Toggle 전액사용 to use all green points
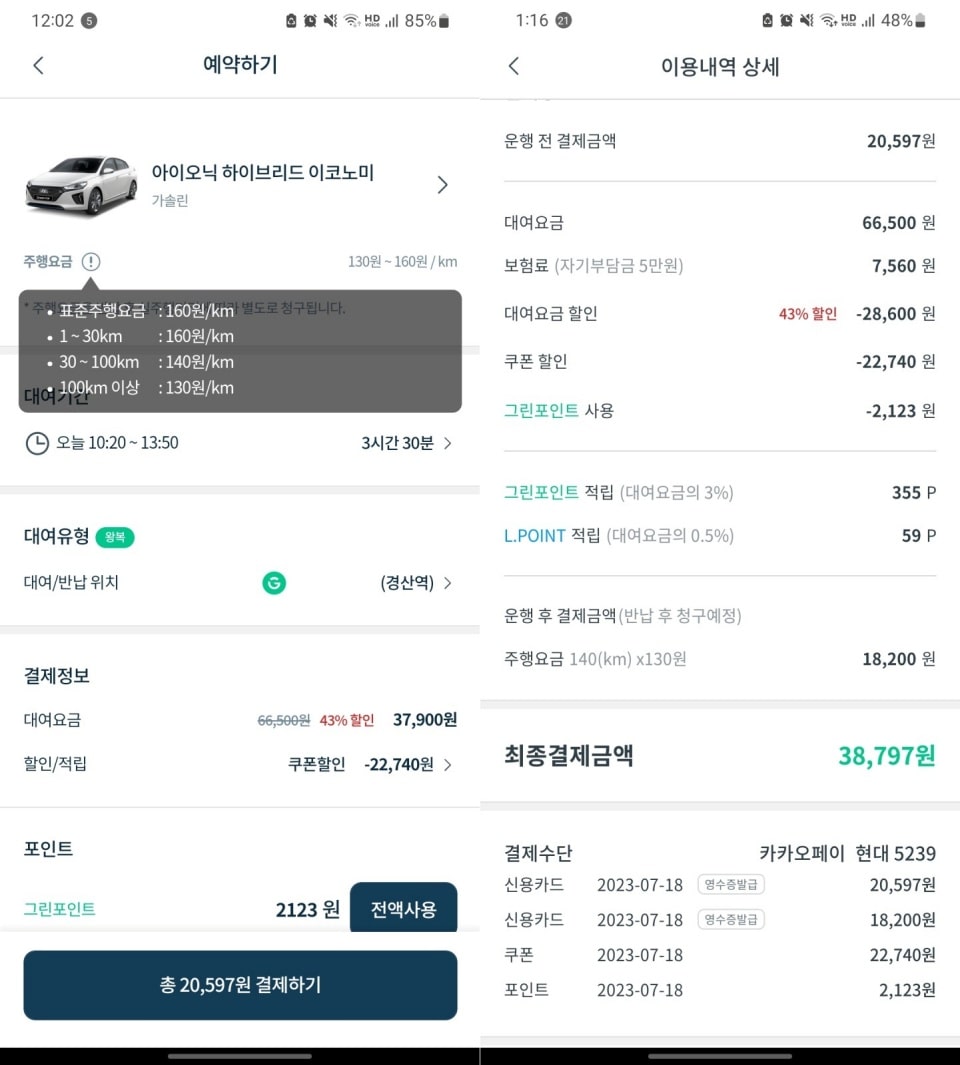Screen dimensions: 960x1065 point(403,907)
